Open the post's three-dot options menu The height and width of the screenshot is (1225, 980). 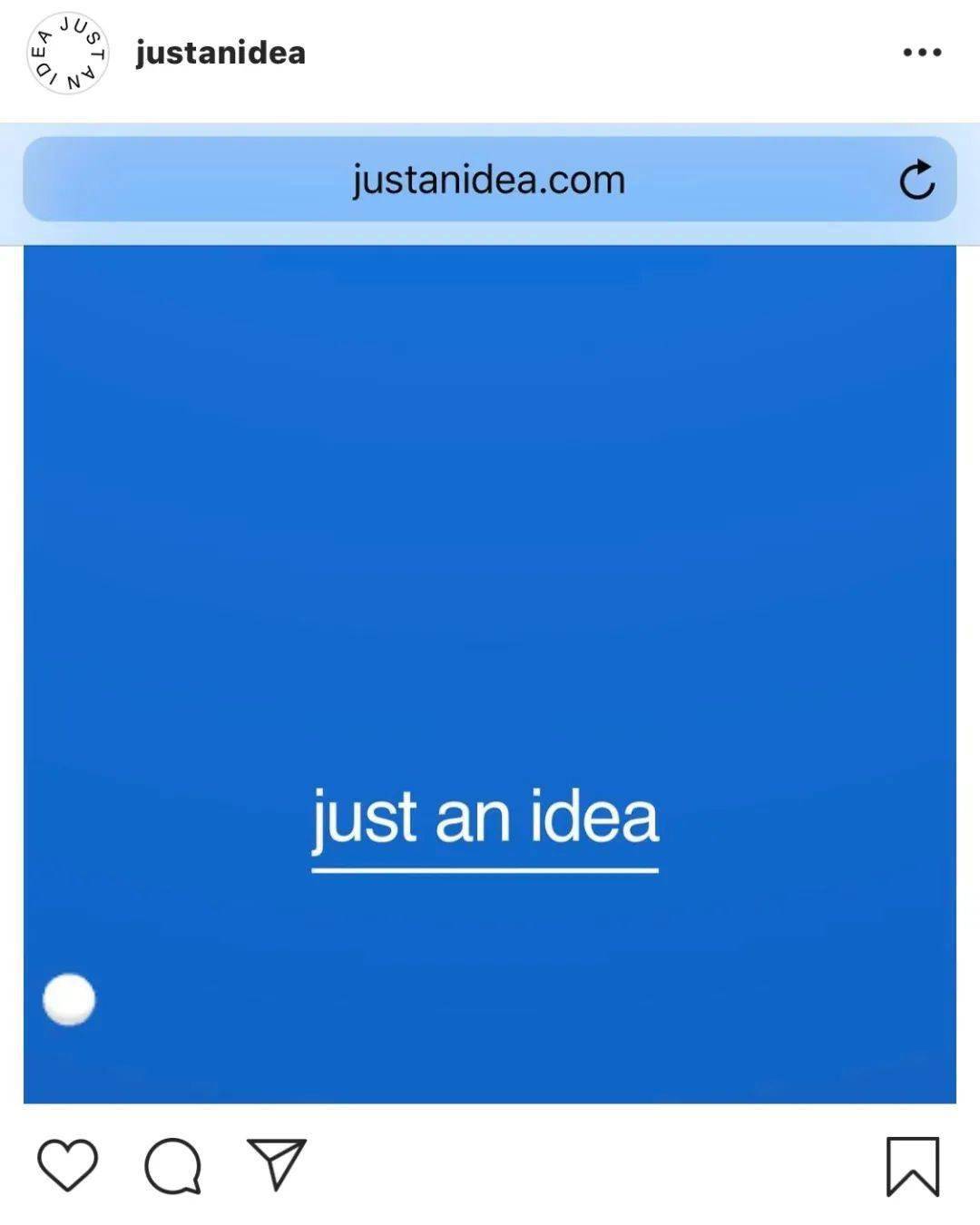point(922,53)
